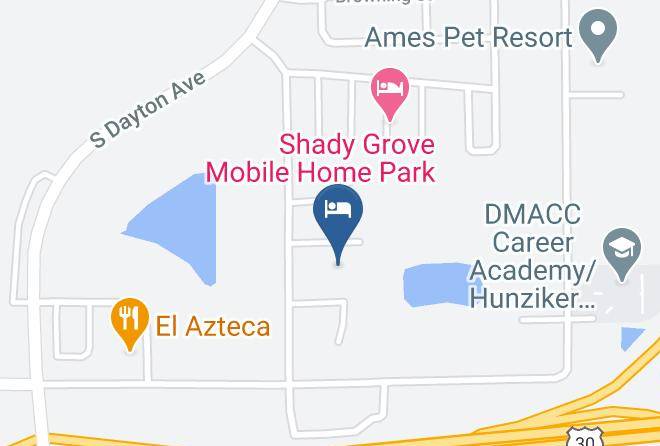
Task: Open the DMACC Career Academy pin
Action: (x=622, y=255)
